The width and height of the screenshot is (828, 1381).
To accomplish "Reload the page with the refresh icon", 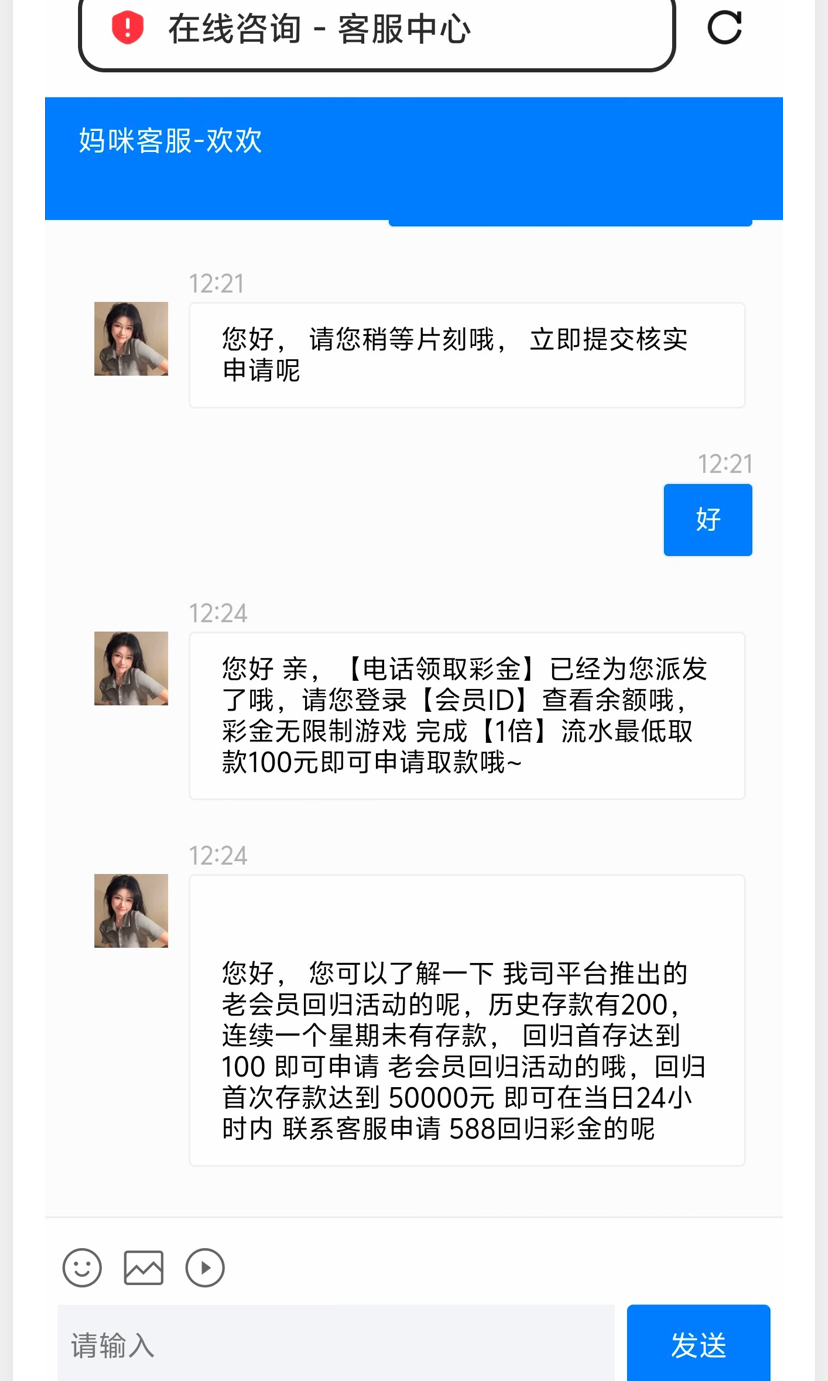I will (724, 28).
